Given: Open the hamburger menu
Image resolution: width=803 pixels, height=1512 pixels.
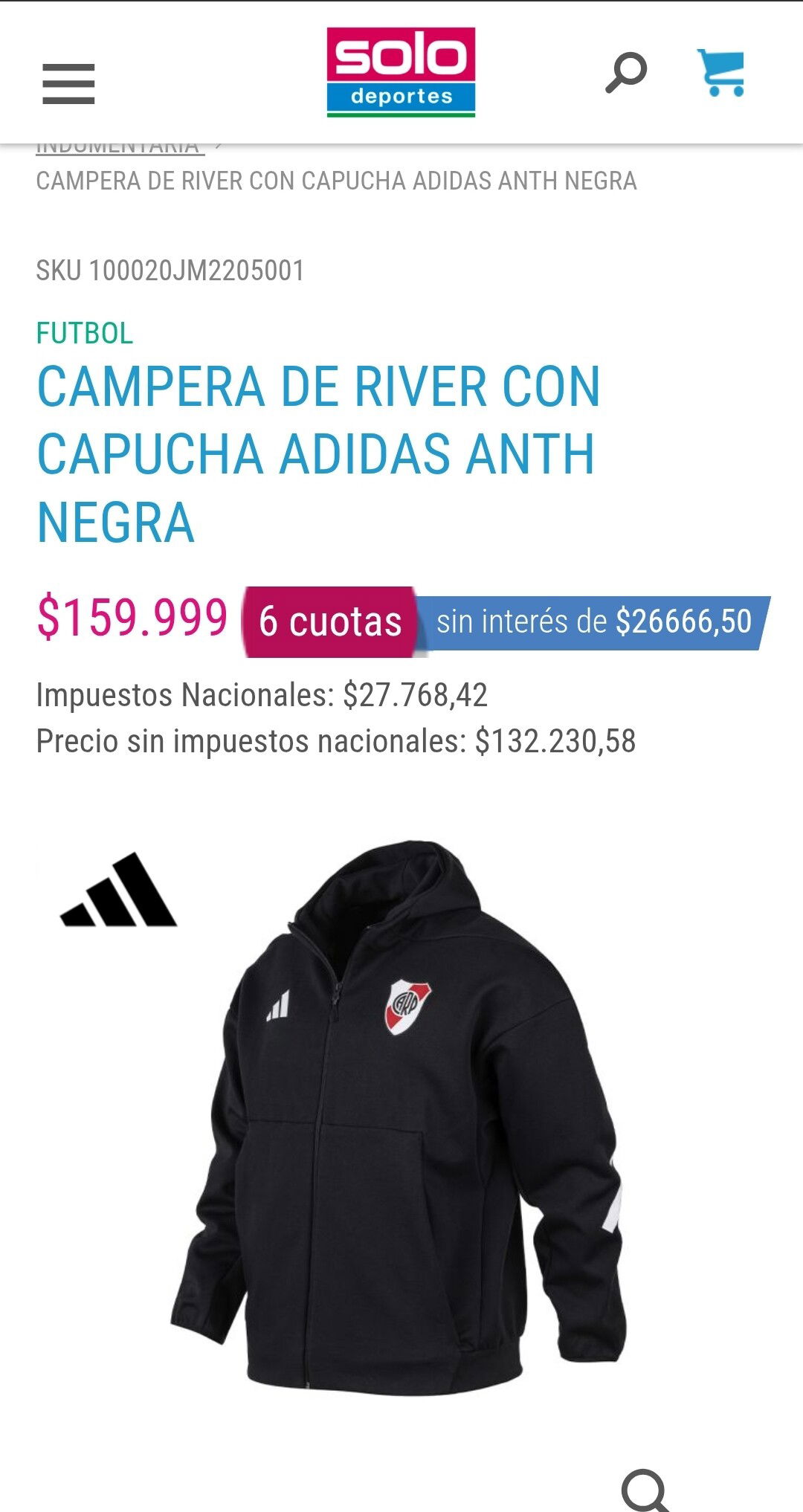Looking at the screenshot, I should point(68,83).
